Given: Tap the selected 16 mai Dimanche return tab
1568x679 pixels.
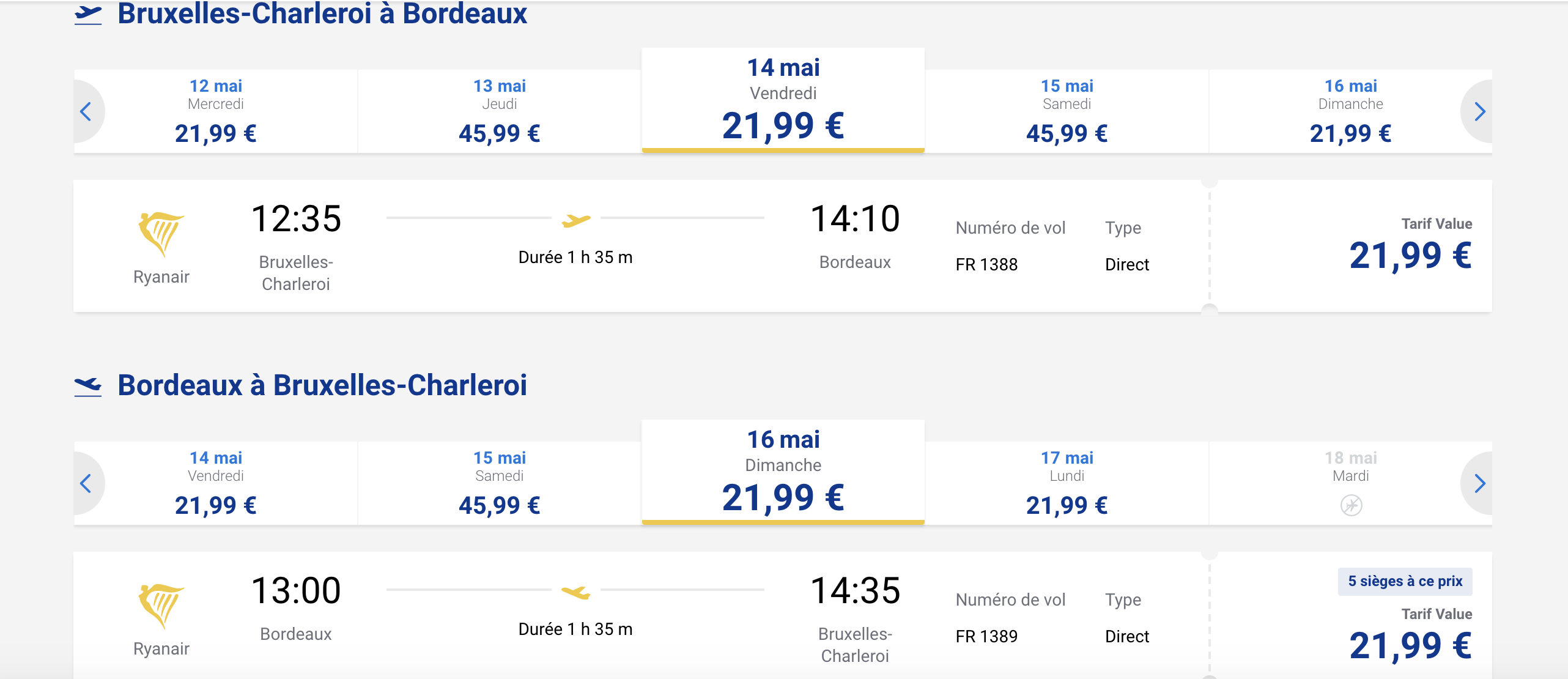Looking at the screenshot, I should pyautogui.click(x=783, y=472).
